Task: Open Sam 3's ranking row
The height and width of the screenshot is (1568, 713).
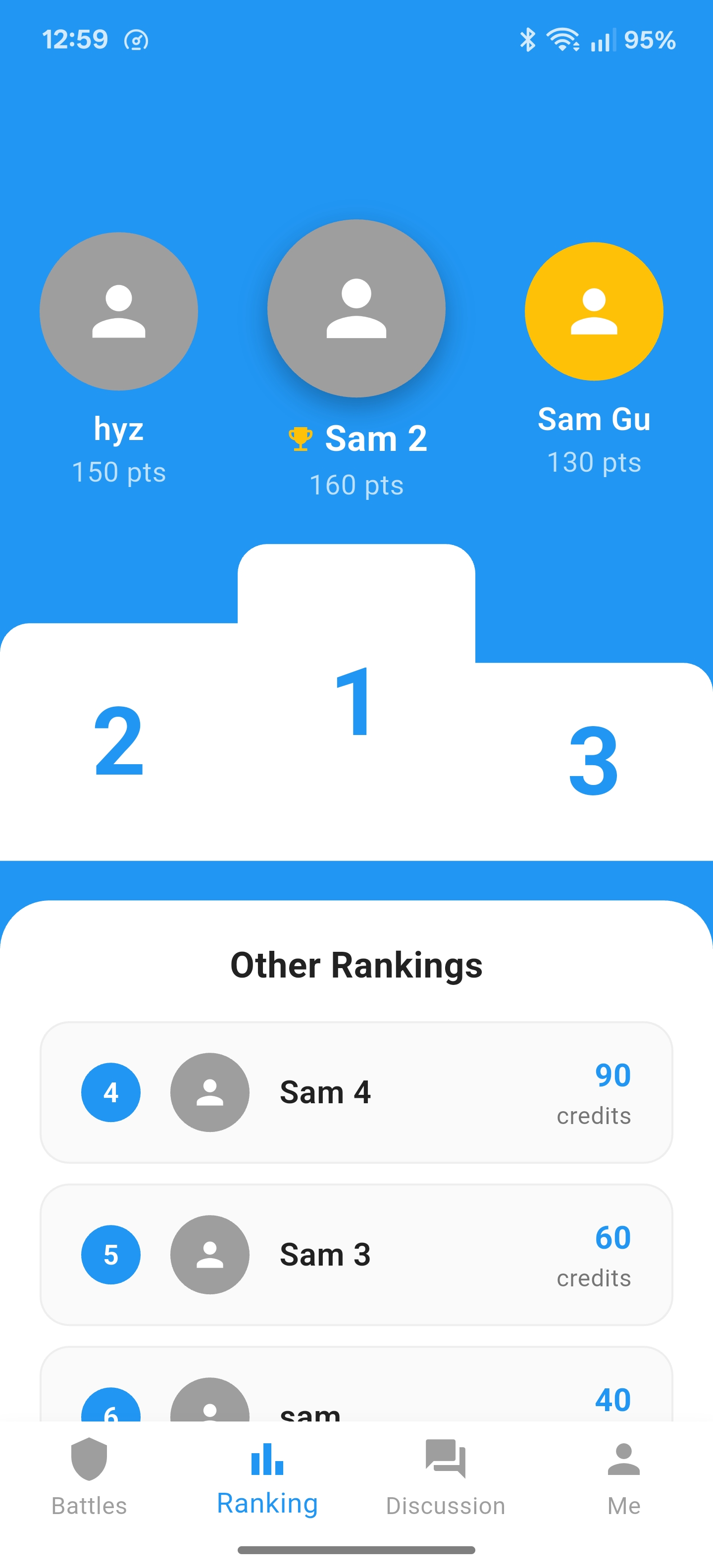Action: click(x=356, y=1254)
